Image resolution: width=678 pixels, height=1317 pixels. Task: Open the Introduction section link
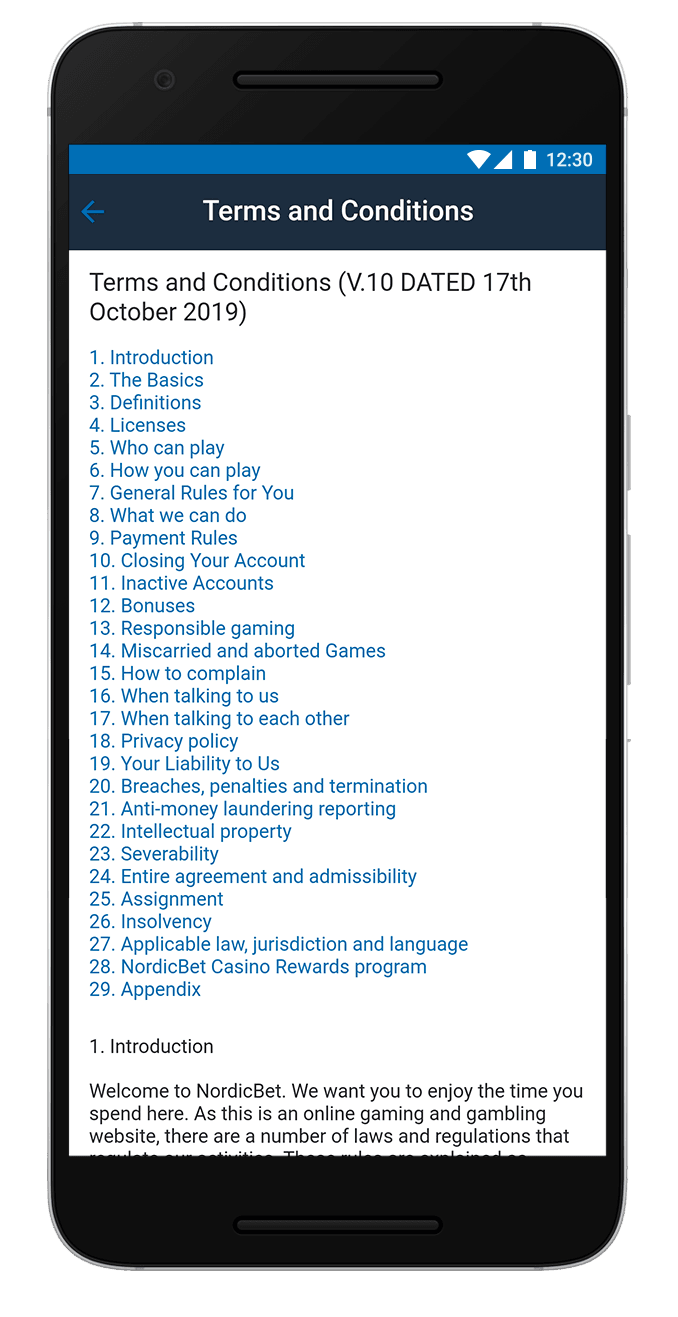point(151,357)
